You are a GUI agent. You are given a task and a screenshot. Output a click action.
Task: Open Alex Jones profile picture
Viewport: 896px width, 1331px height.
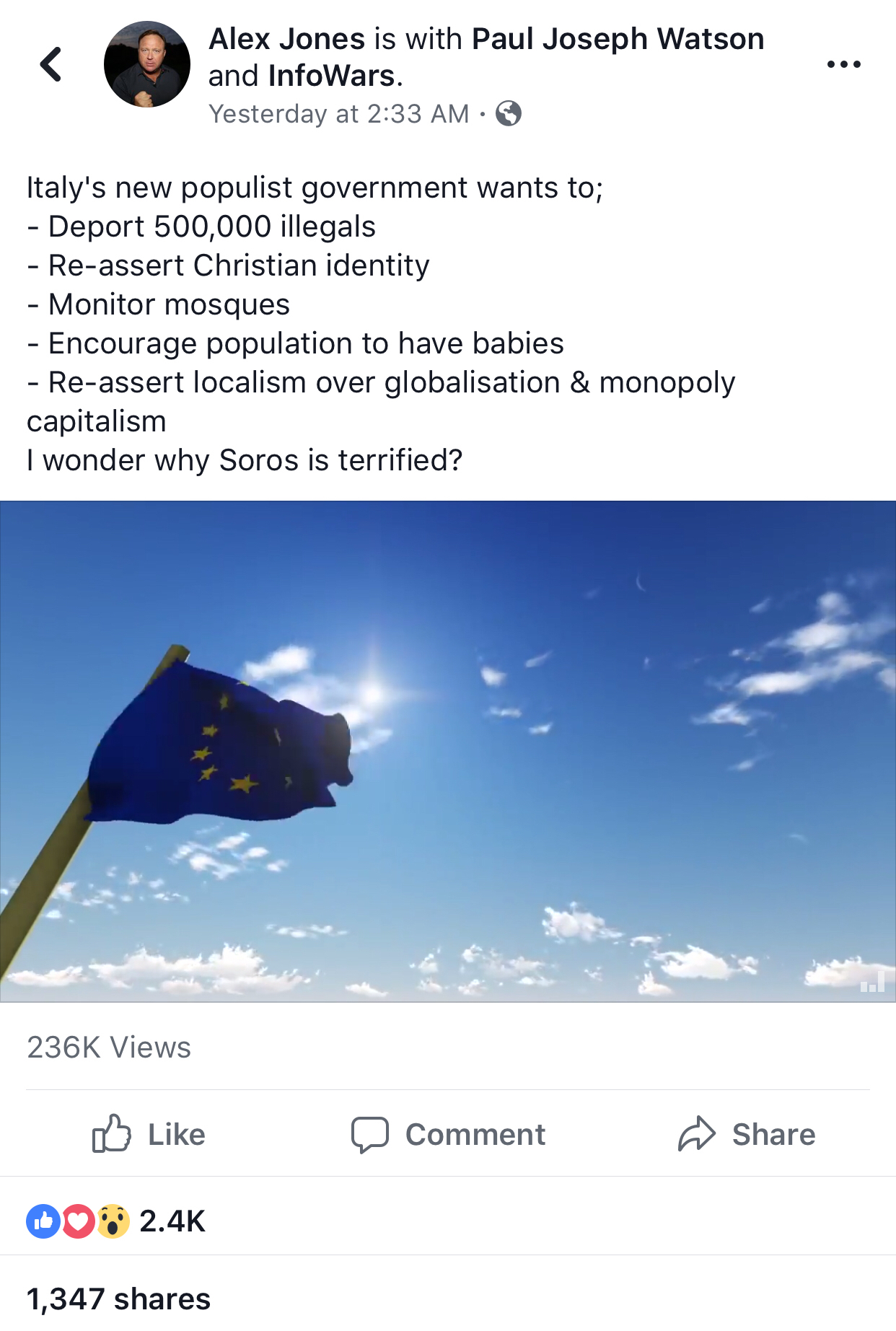click(146, 64)
